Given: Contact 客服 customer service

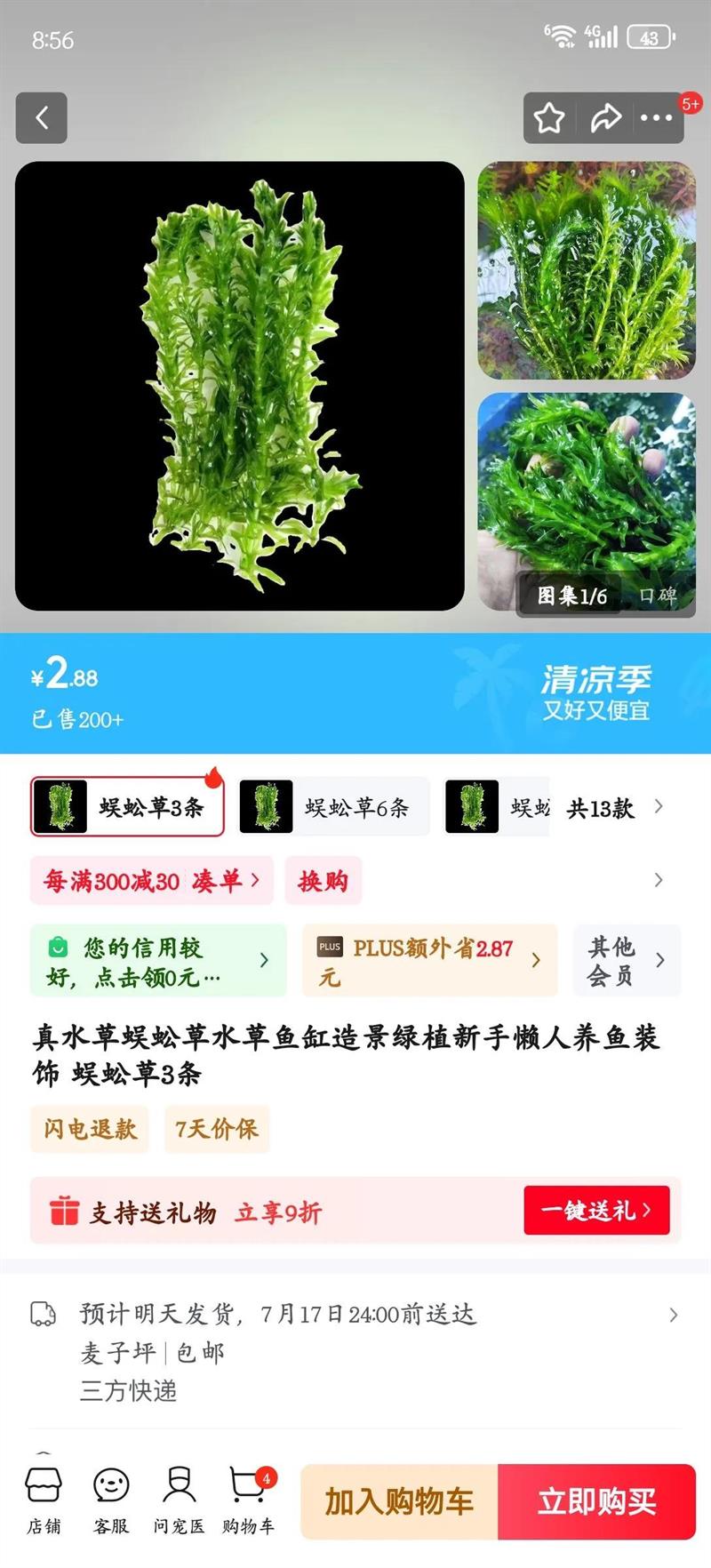Looking at the screenshot, I should pos(111,1500).
